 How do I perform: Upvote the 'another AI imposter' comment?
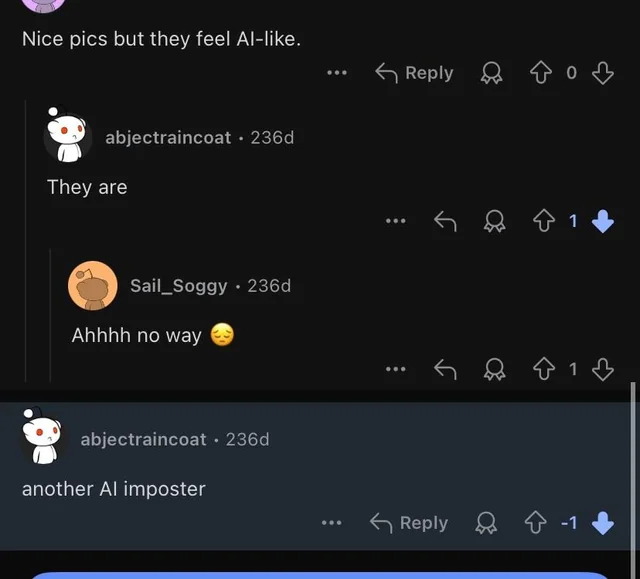[536, 522]
